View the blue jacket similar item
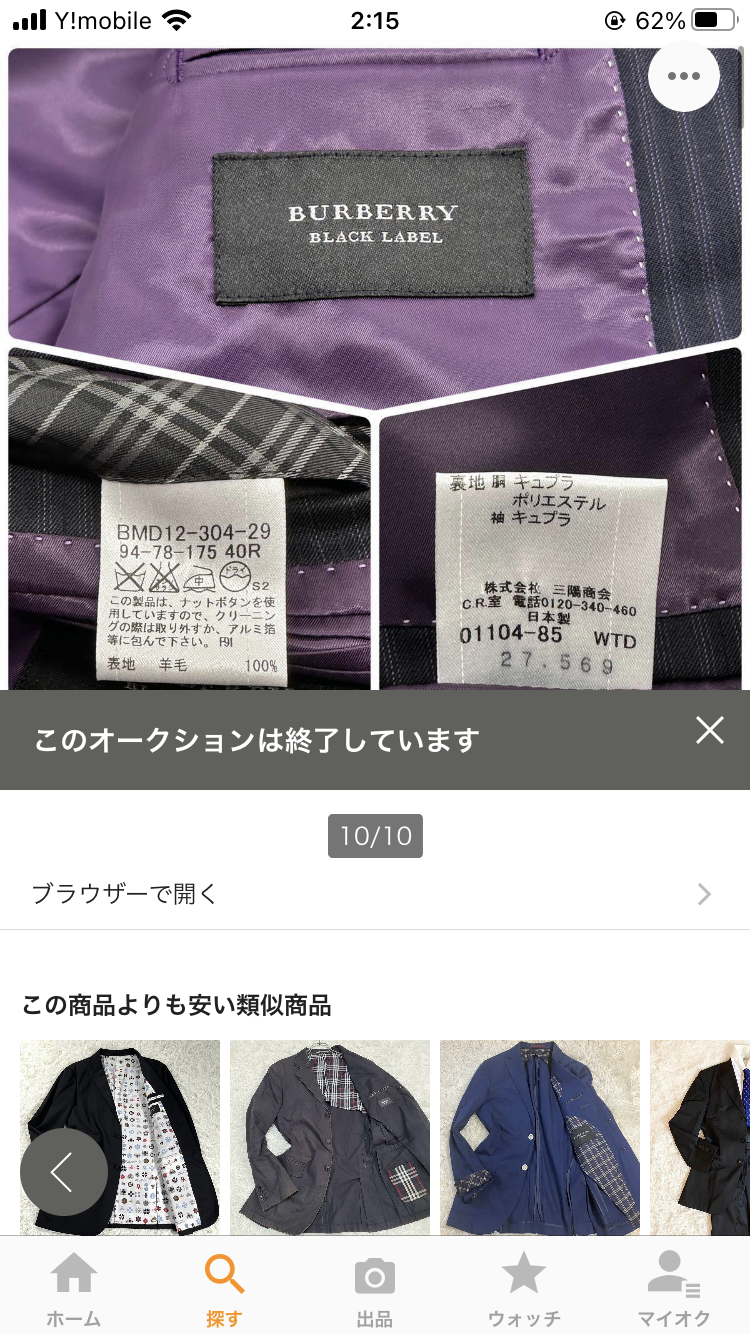This screenshot has width=750, height=1334. pos(540,1138)
